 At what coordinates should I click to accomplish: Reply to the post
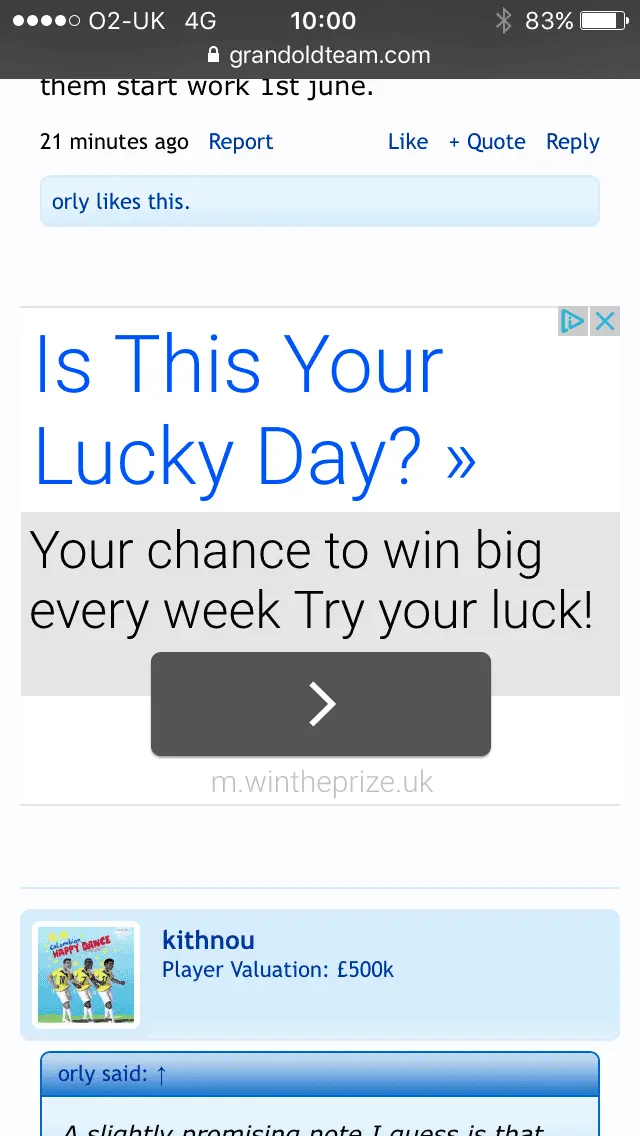coord(572,142)
